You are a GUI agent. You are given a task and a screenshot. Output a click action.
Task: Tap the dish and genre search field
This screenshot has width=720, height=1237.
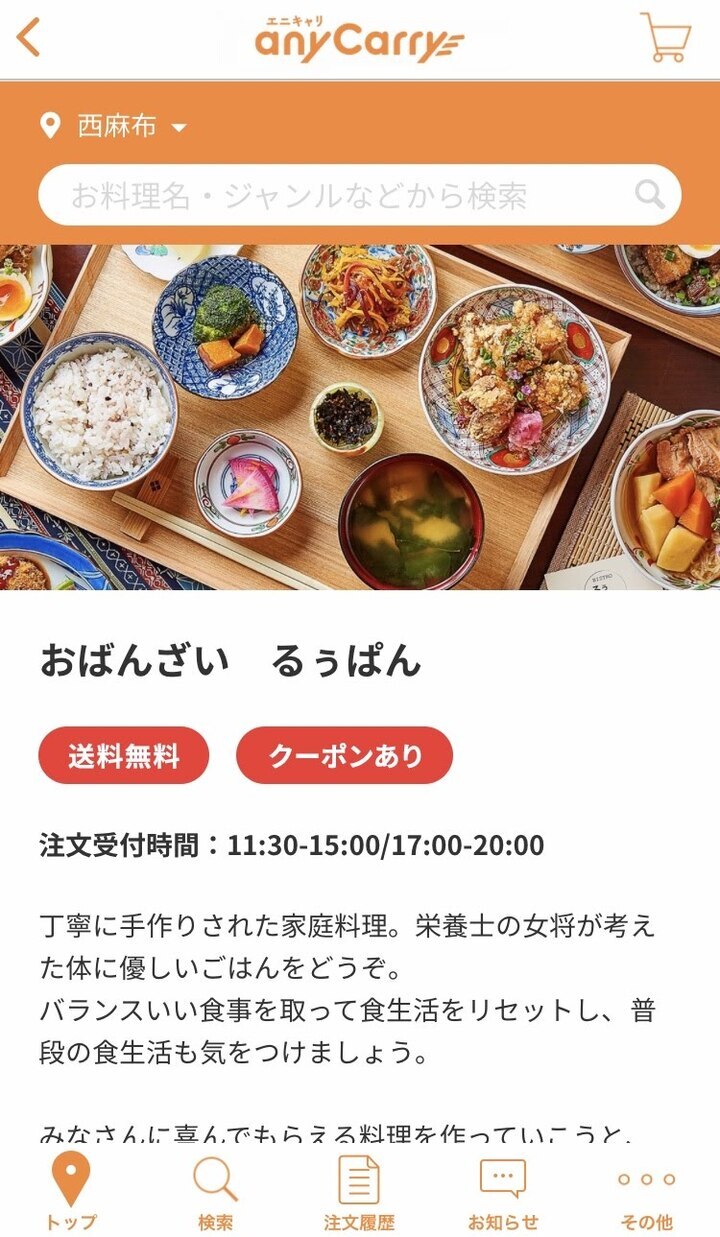point(340,195)
